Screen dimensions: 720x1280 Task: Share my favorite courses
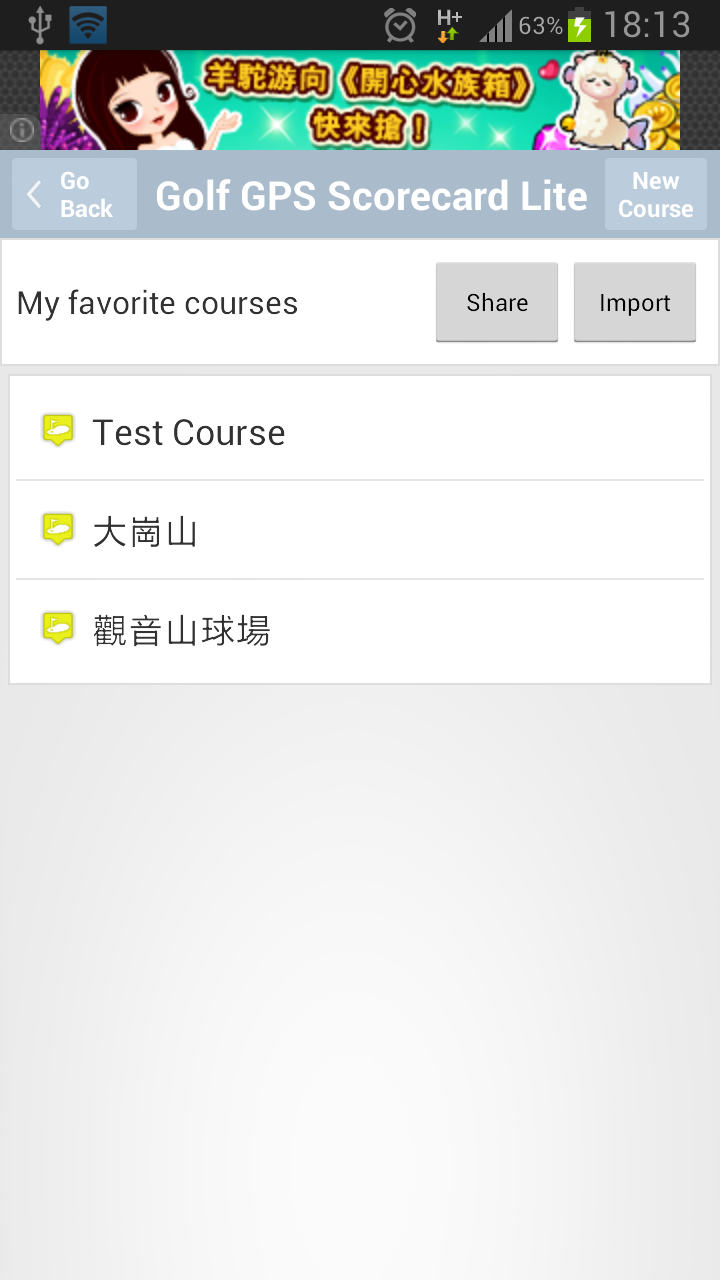click(497, 303)
